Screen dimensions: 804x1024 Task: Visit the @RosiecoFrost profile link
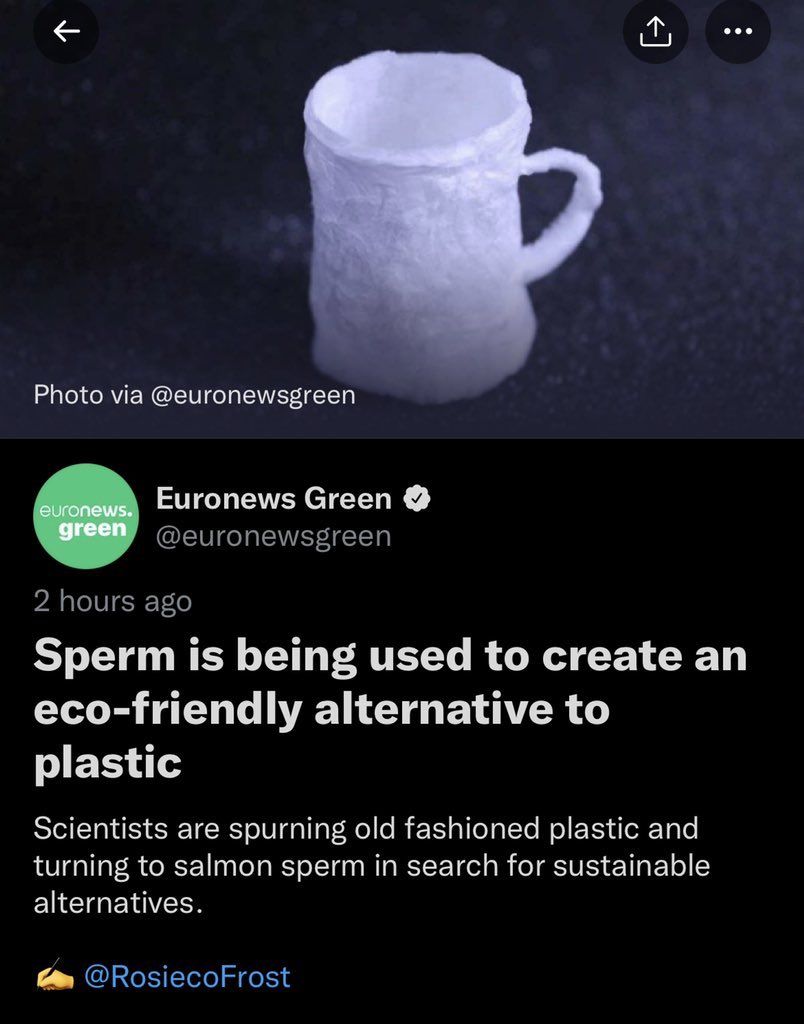(188, 976)
